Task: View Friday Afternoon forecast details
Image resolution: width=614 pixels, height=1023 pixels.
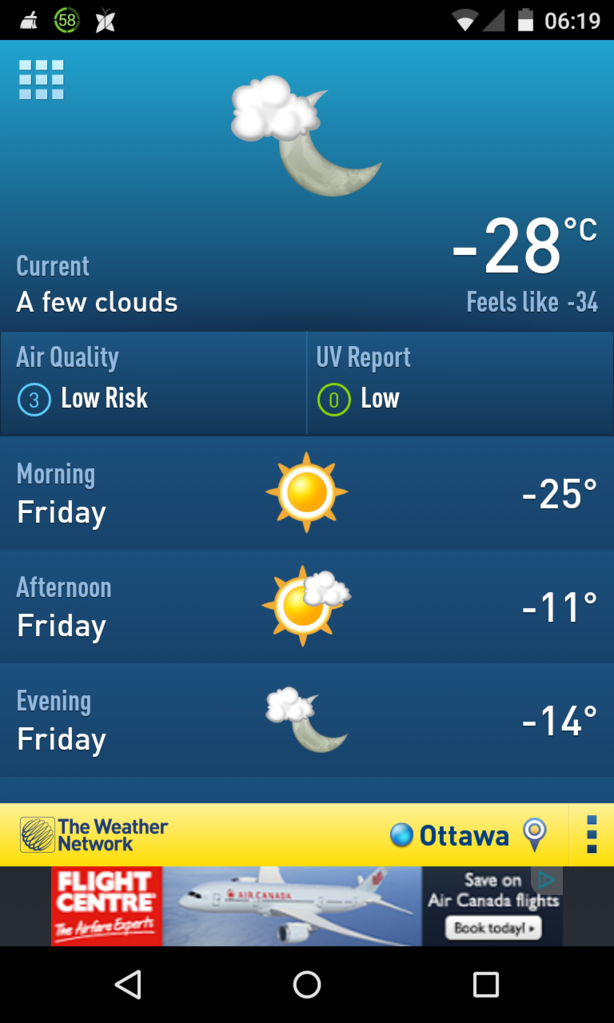Action: pyautogui.click(x=306, y=606)
